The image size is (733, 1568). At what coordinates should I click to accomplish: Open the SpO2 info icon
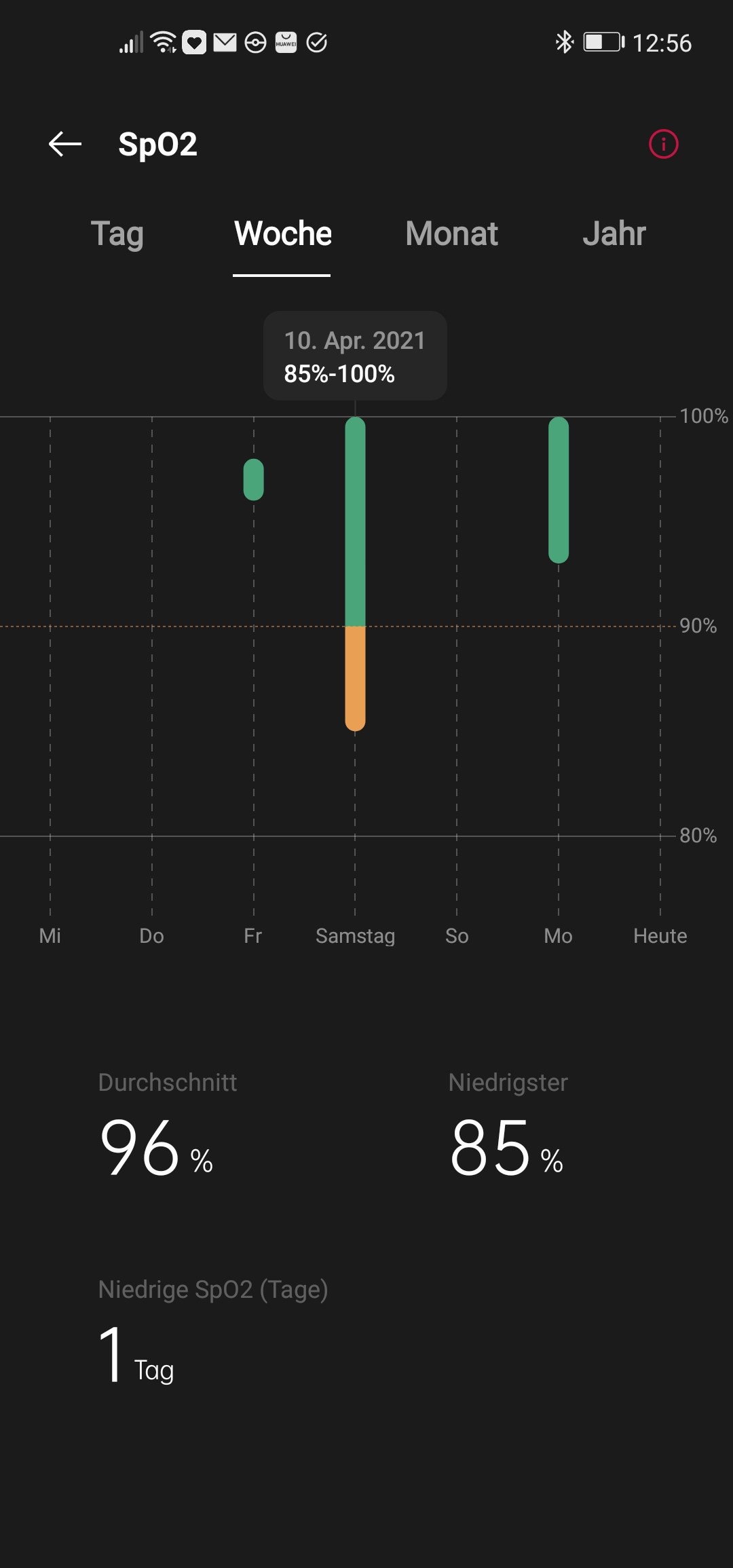[x=663, y=144]
